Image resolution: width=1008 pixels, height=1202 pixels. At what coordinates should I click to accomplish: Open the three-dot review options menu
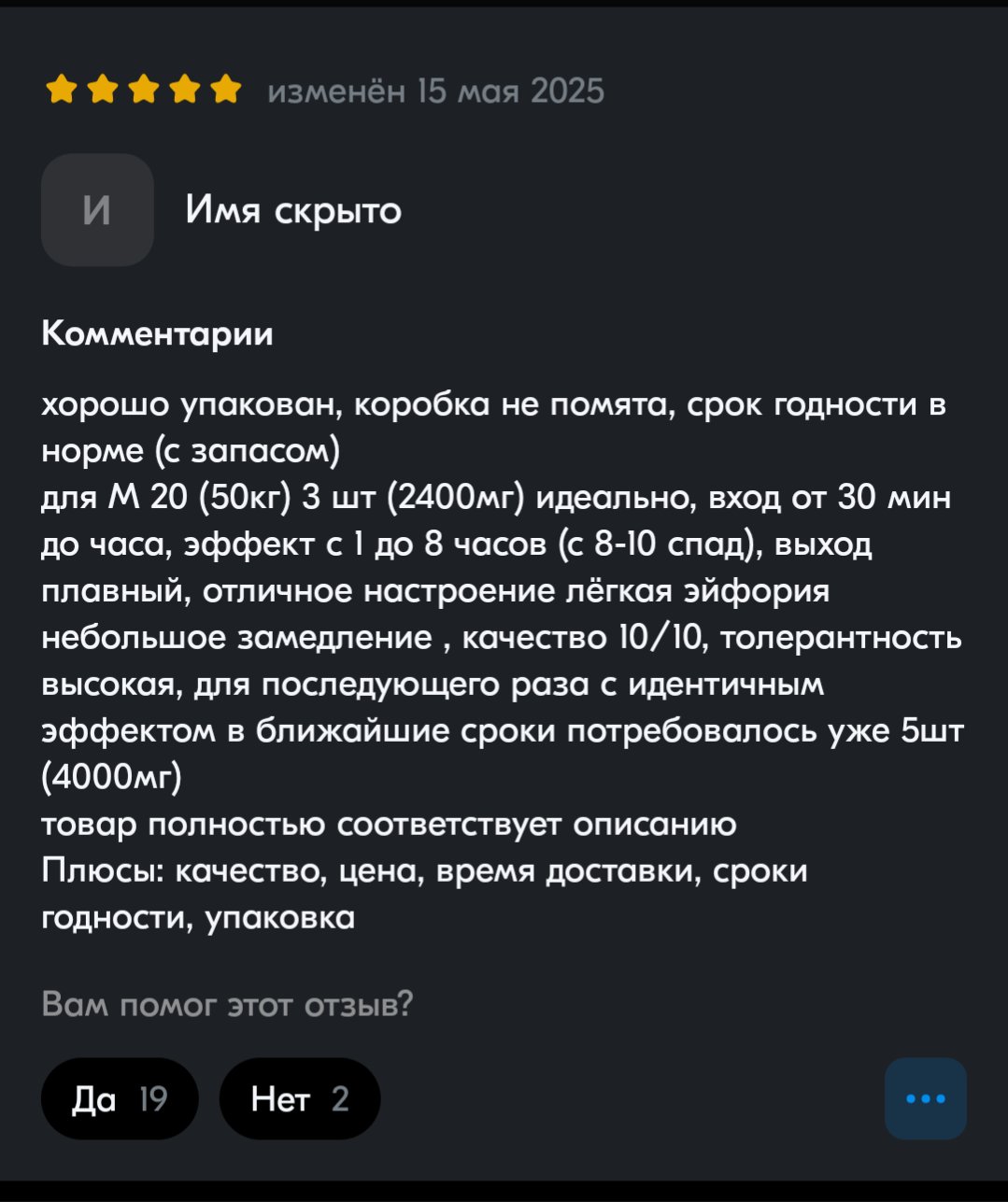pyautogui.click(x=926, y=1098)
